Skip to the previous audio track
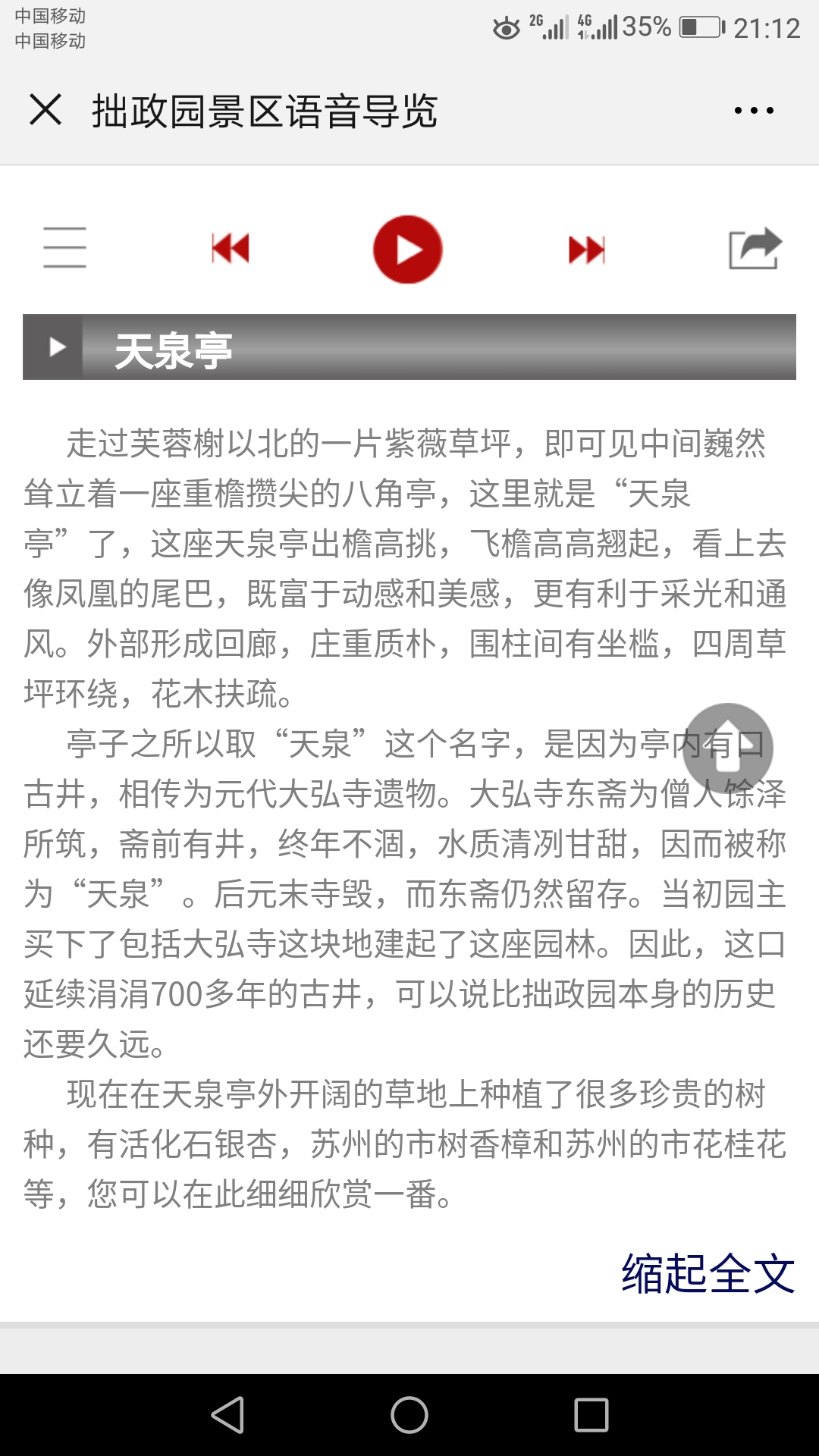Screen dimensions: 819x1456 (231, 249)
